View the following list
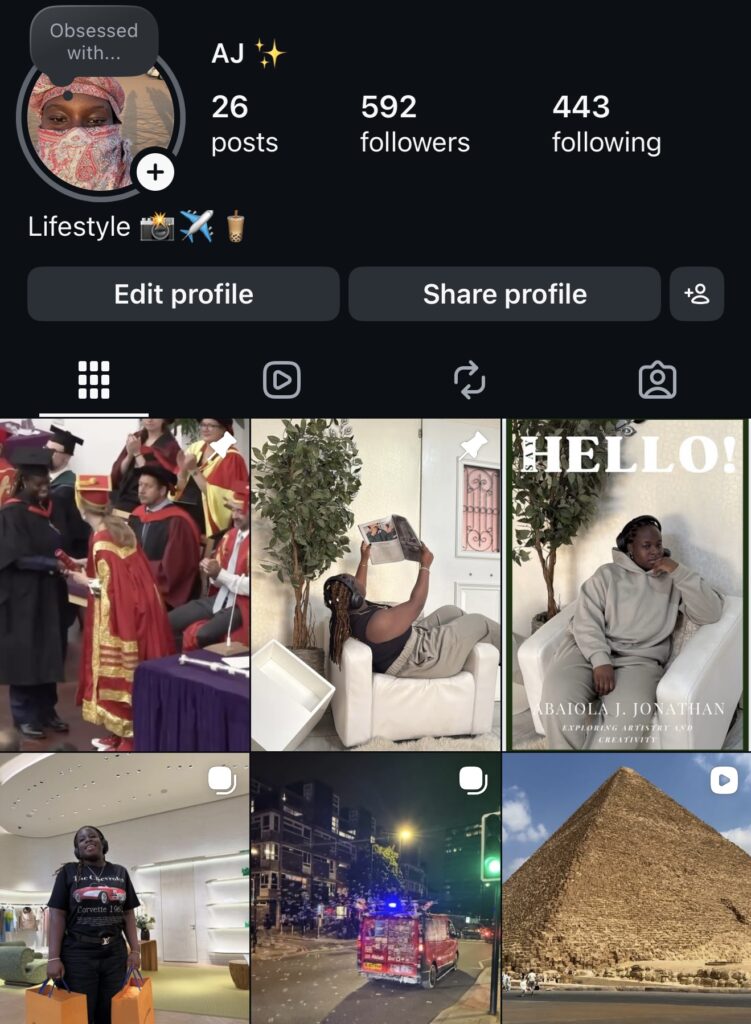The height and width of the screenshot is (1024, 751). pos(606,124)
